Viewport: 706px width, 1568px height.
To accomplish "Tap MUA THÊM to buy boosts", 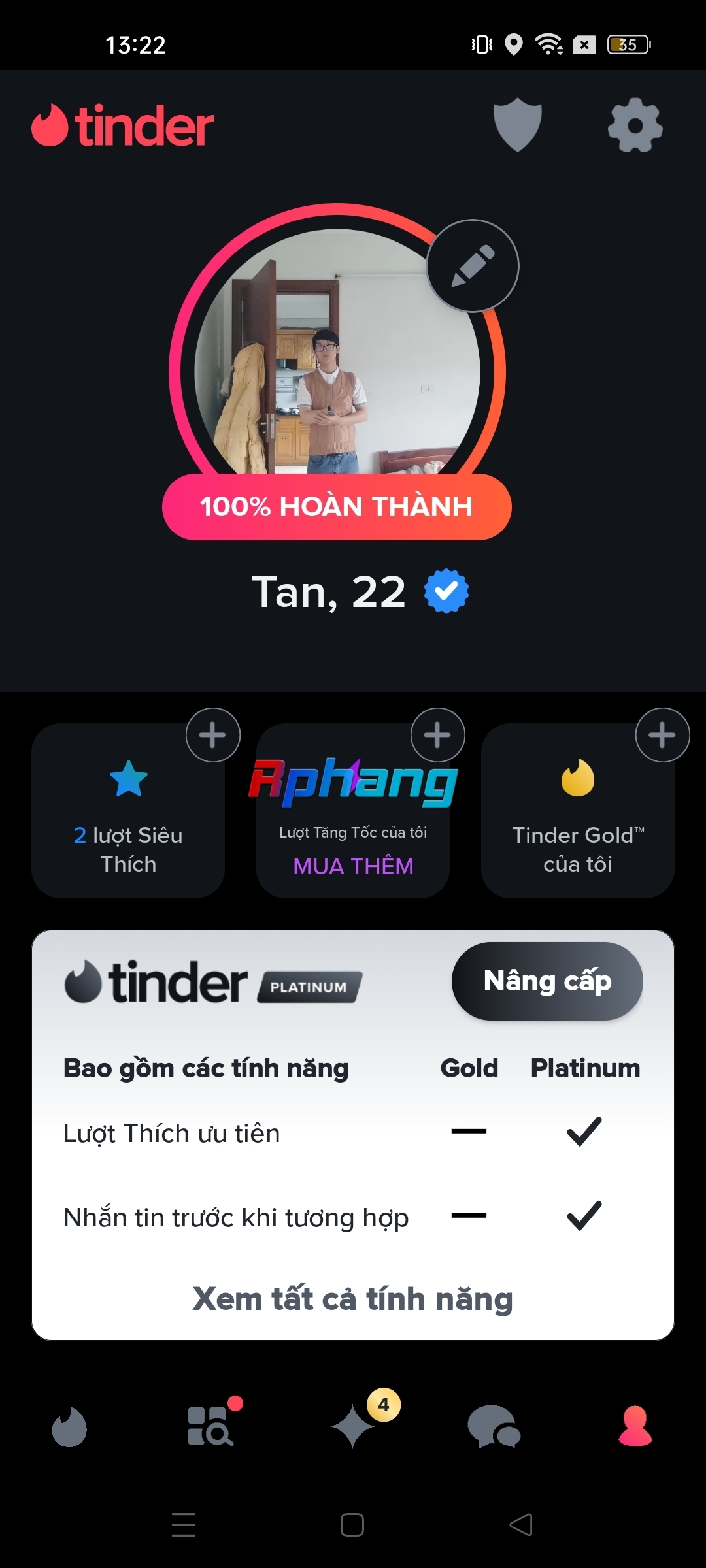I will click(x=353, y=866).
